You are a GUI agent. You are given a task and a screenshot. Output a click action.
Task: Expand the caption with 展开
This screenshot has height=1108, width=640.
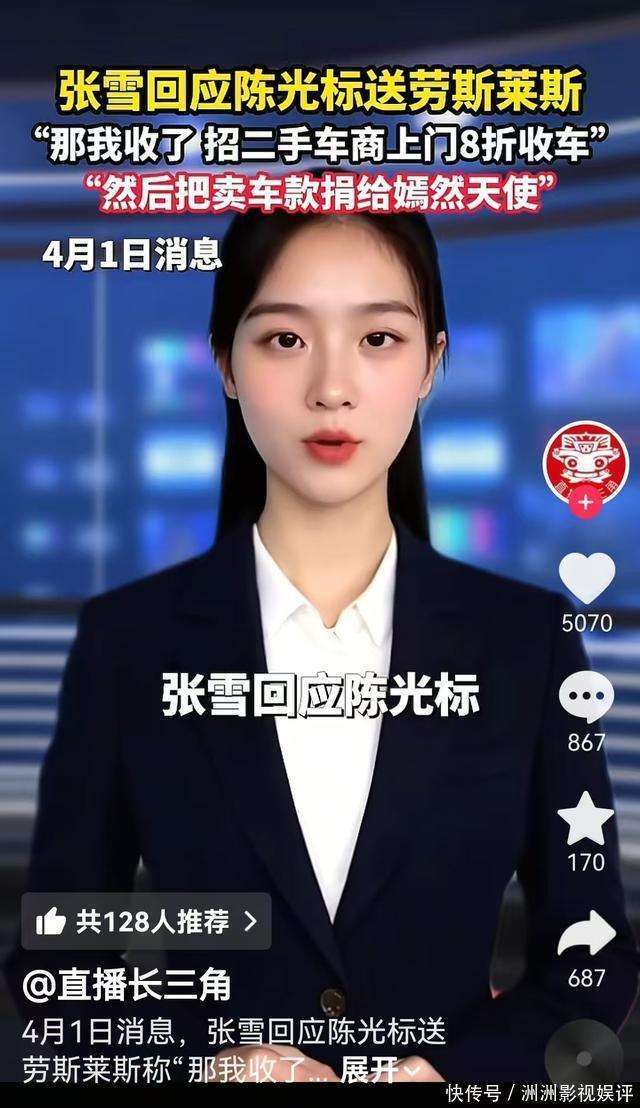coord(381,1071)
